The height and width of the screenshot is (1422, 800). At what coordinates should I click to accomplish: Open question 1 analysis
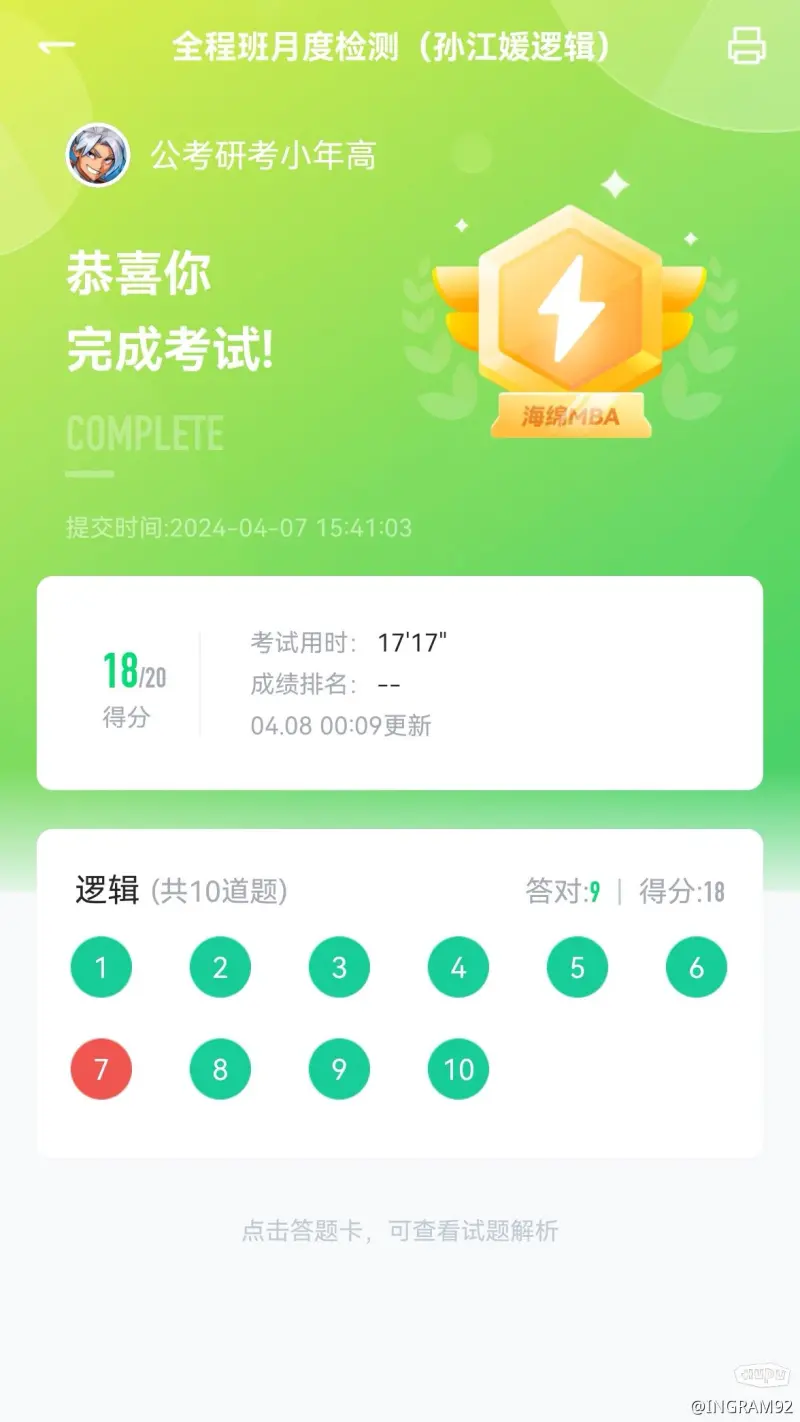pos(101,967)
